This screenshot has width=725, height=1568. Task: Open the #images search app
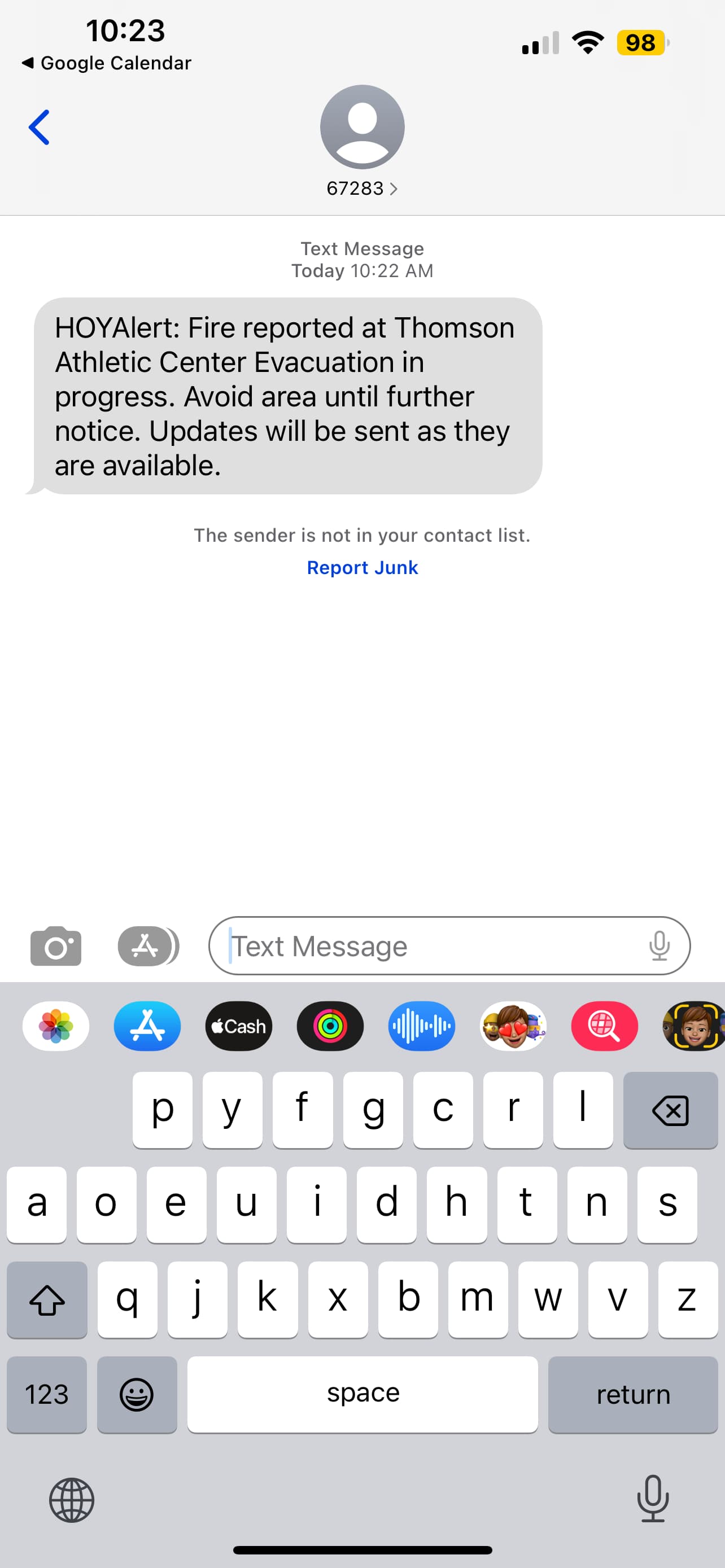click(605, 1026)
